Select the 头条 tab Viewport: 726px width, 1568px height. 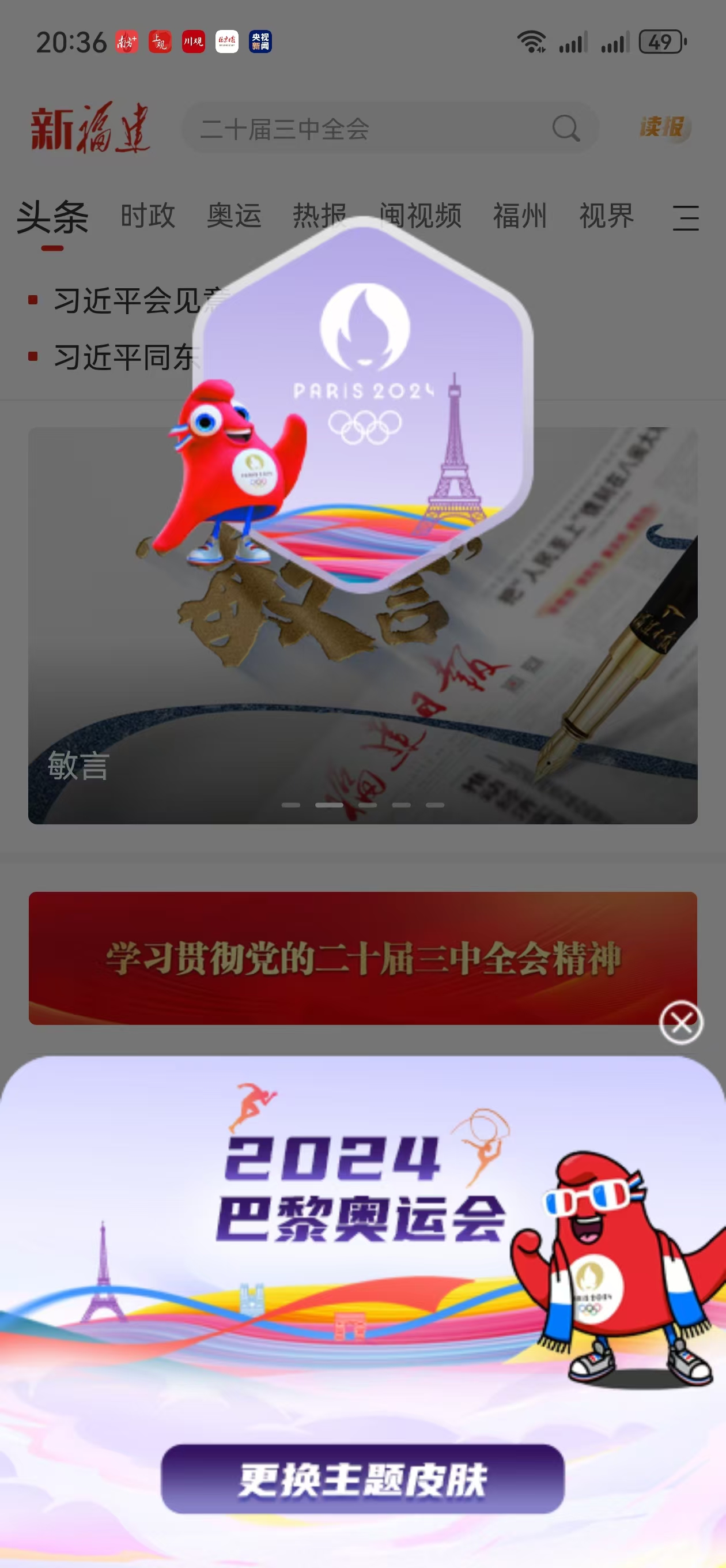click(x=52, y=217)
